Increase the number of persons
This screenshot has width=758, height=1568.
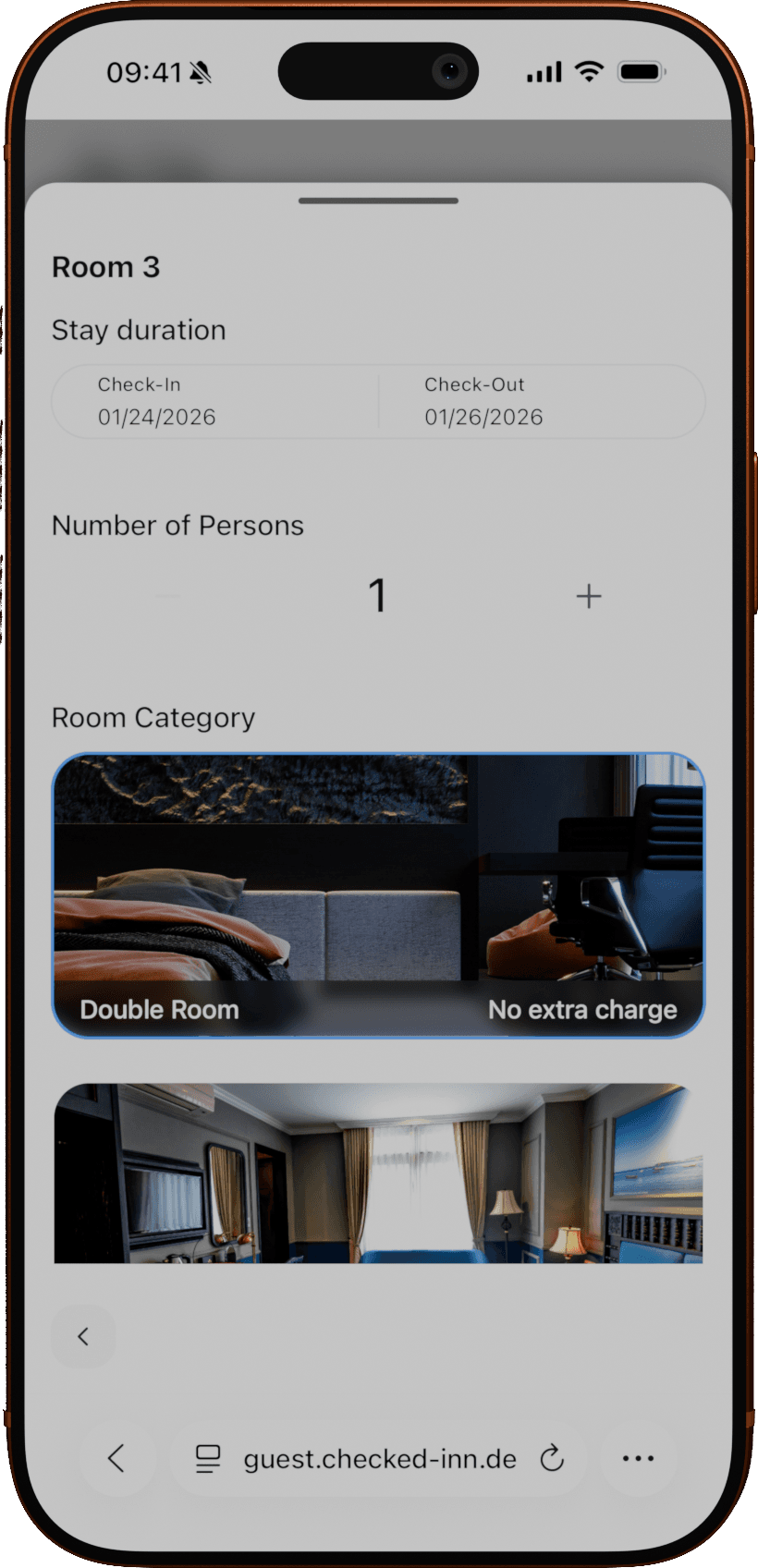(x=588, y=596)
